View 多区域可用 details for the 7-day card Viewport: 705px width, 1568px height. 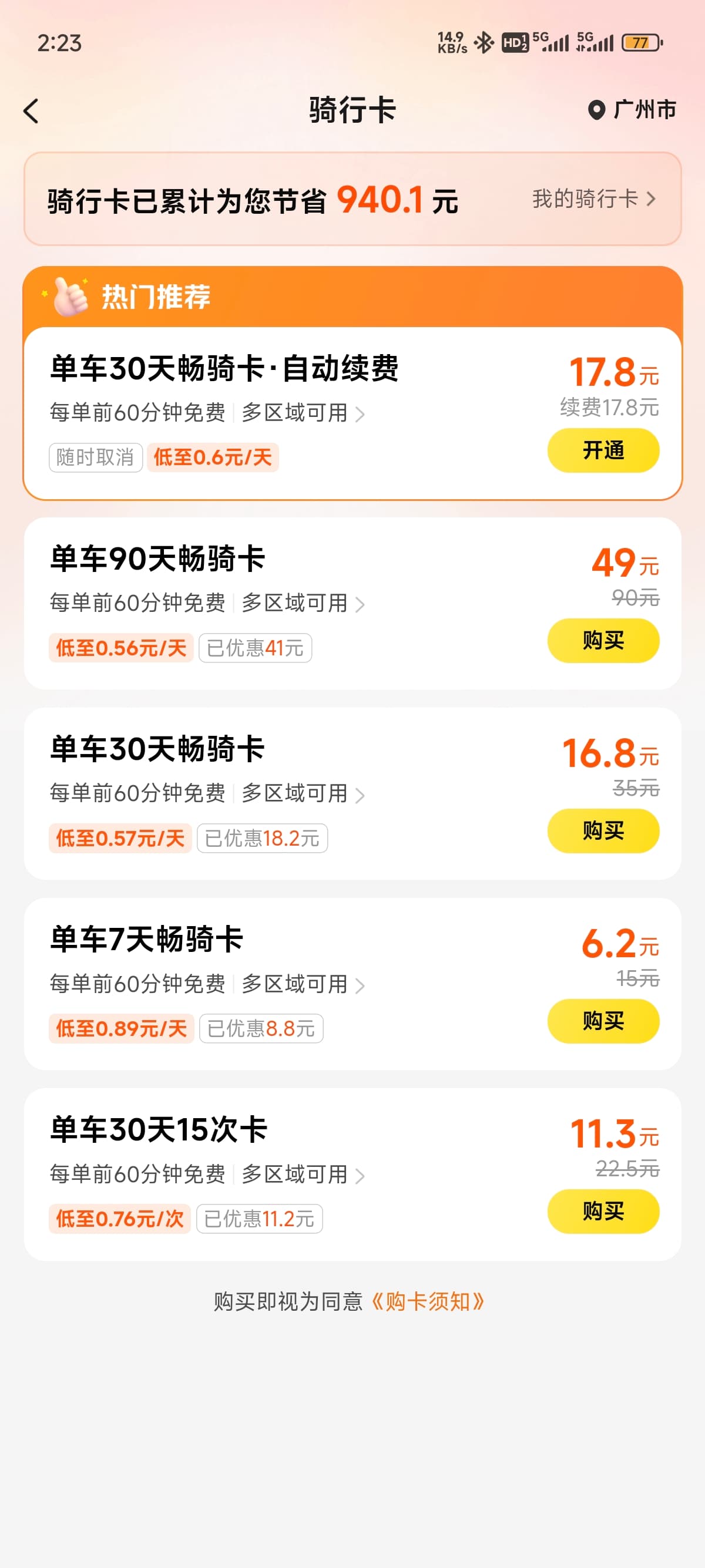pos(303,984)
